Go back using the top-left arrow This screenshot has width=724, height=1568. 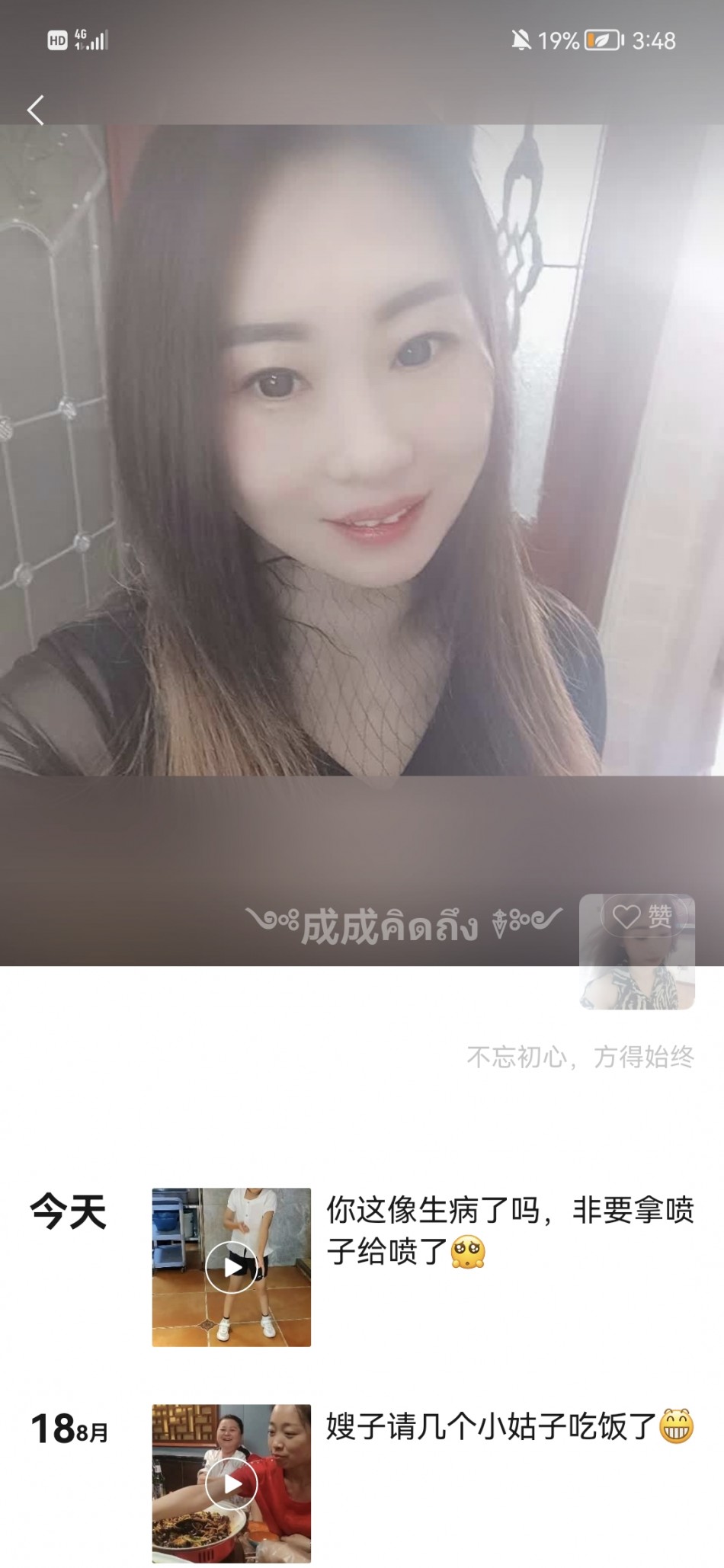tap(36, 110)
